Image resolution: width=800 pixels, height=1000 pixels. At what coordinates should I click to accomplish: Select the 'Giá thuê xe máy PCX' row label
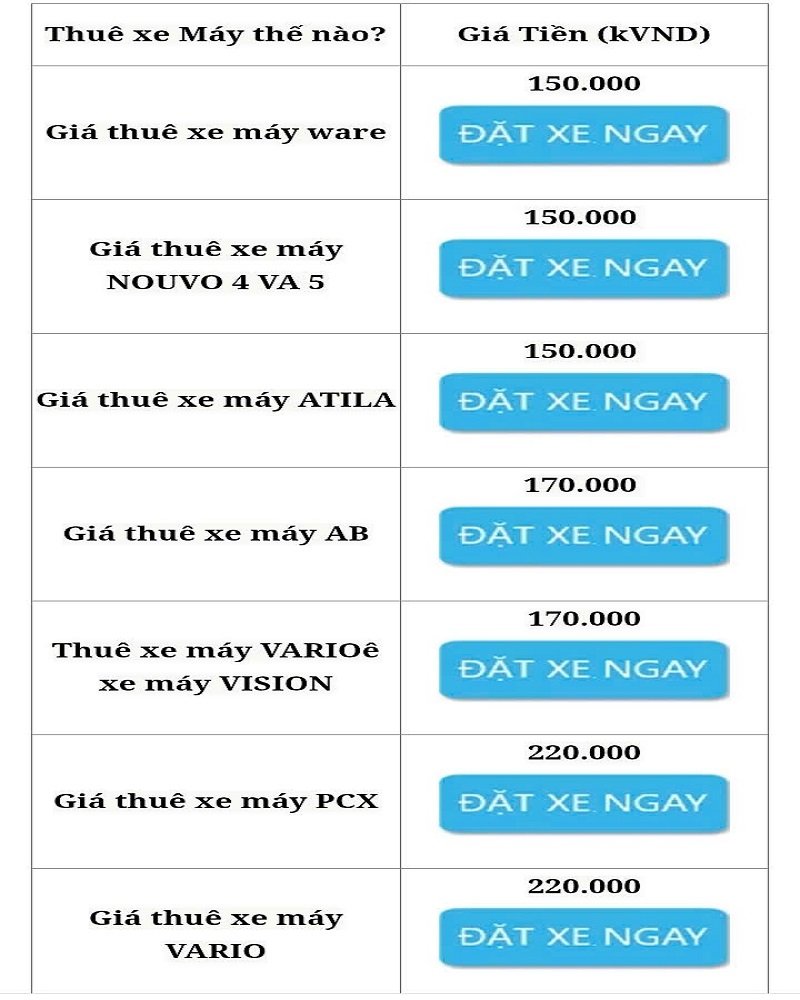click(216, 797)
